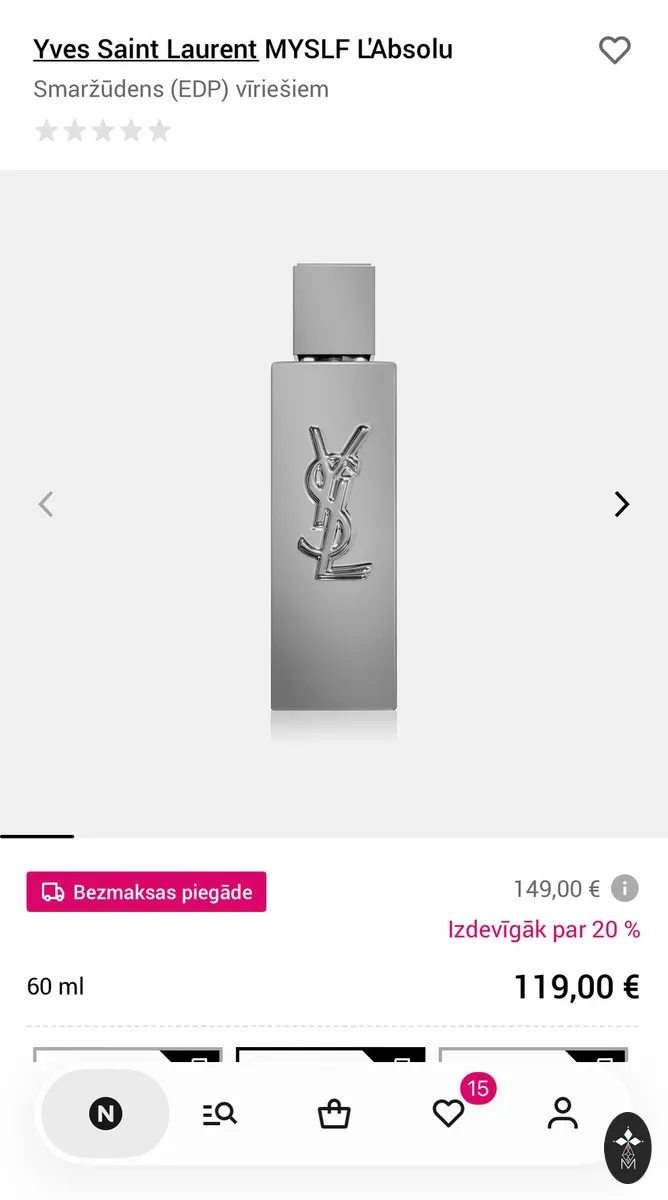Screen dimensions: 668x1200
Task: Show next product image with right arrow
Action: [x=622, y=504]
